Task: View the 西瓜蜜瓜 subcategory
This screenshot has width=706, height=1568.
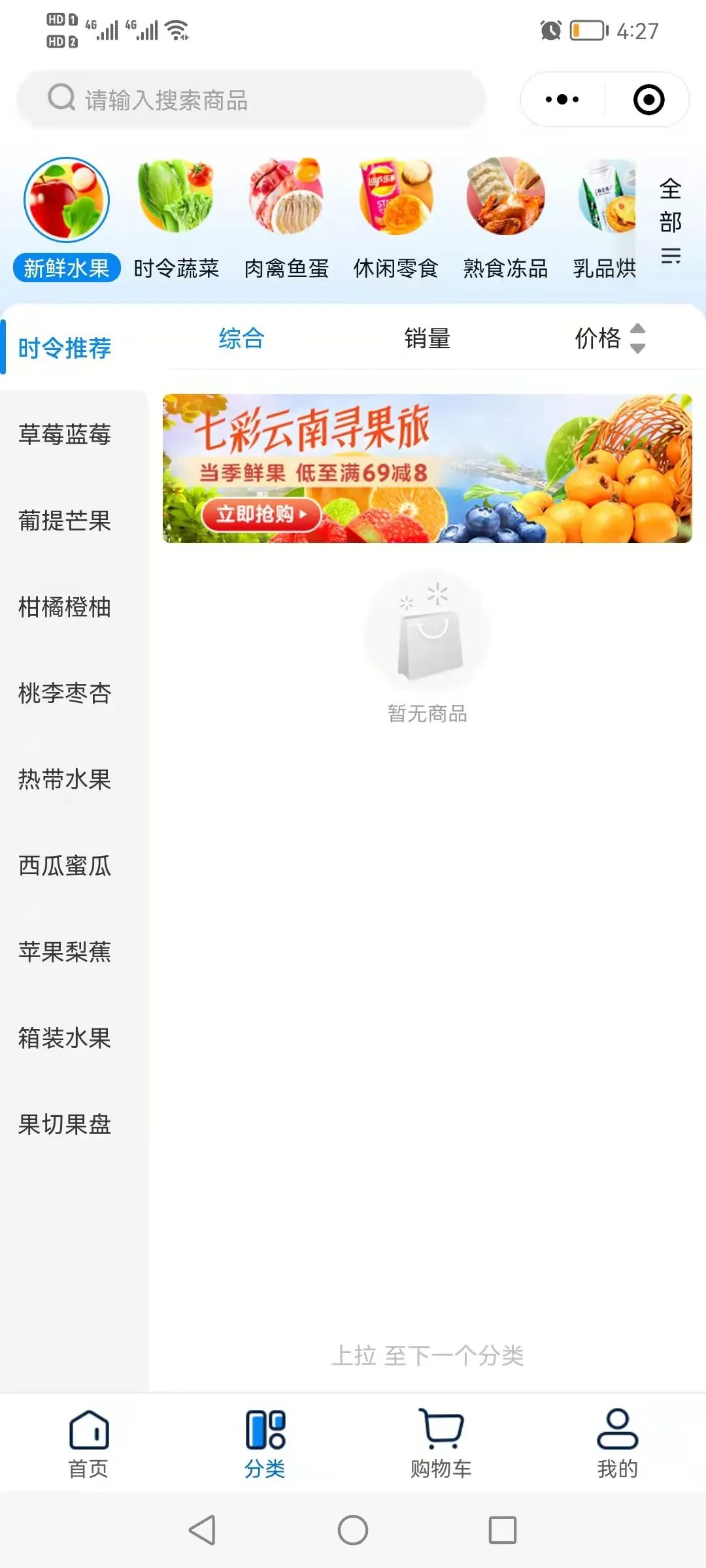Action: pos(65,866)
